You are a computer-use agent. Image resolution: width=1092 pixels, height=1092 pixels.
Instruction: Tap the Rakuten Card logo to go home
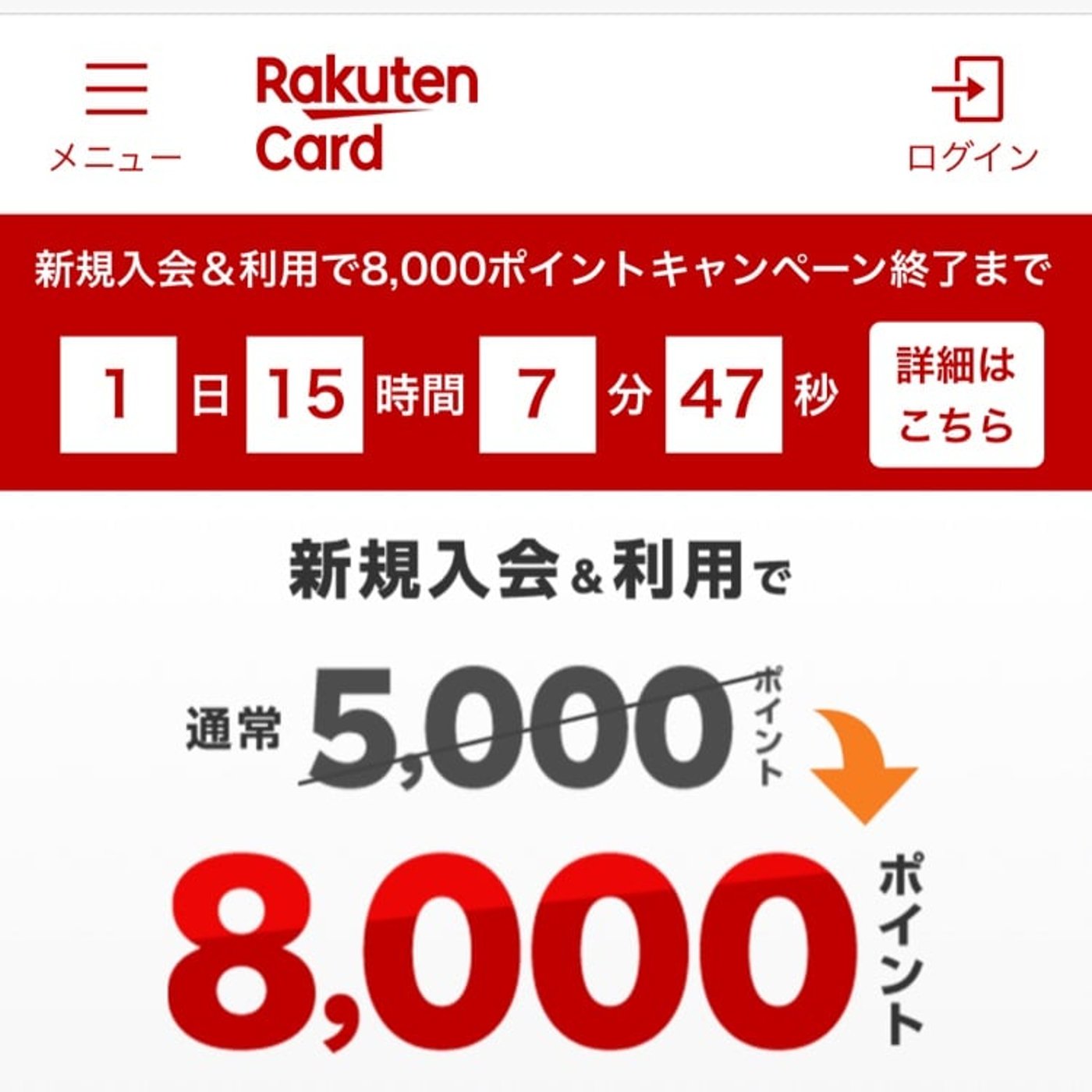coord(367,113)
